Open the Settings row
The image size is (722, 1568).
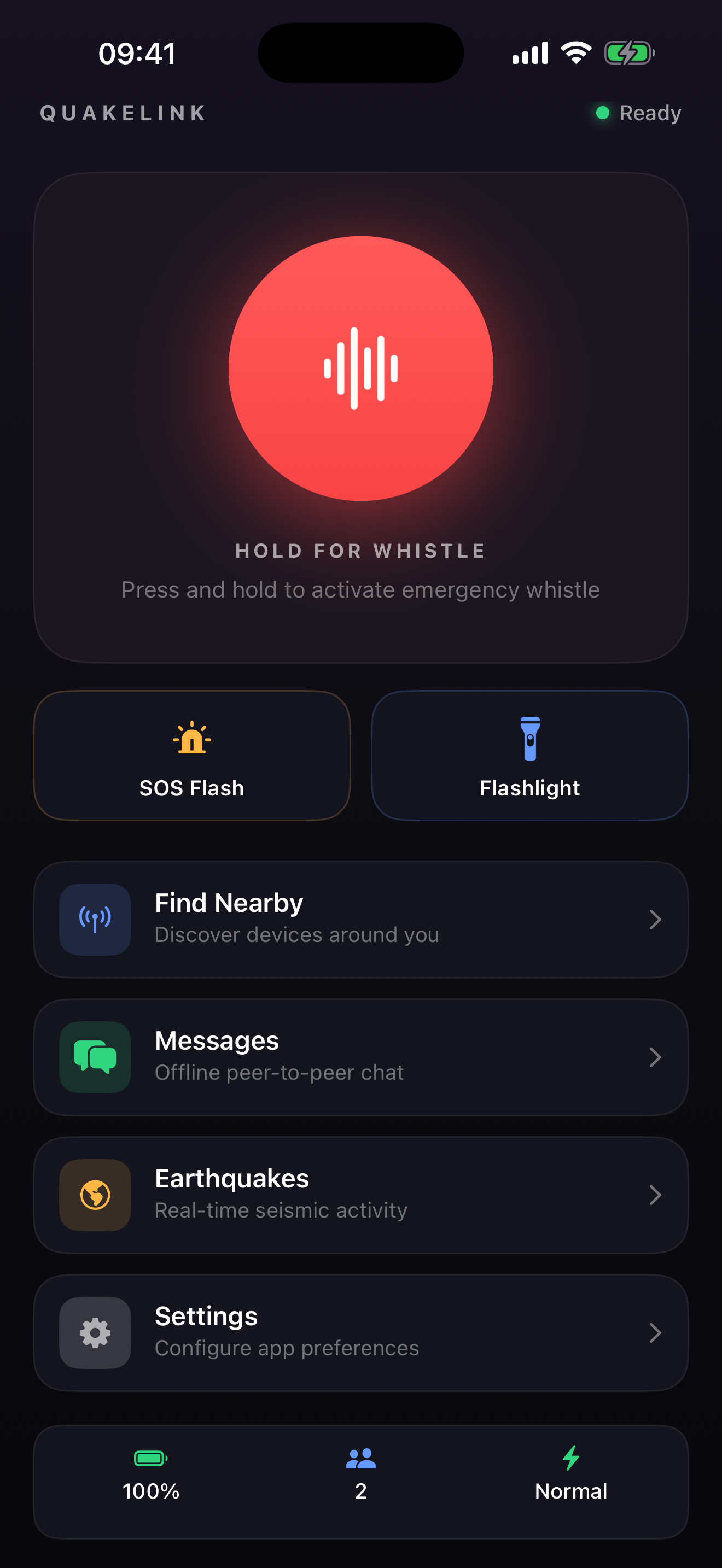[361, 1333]
